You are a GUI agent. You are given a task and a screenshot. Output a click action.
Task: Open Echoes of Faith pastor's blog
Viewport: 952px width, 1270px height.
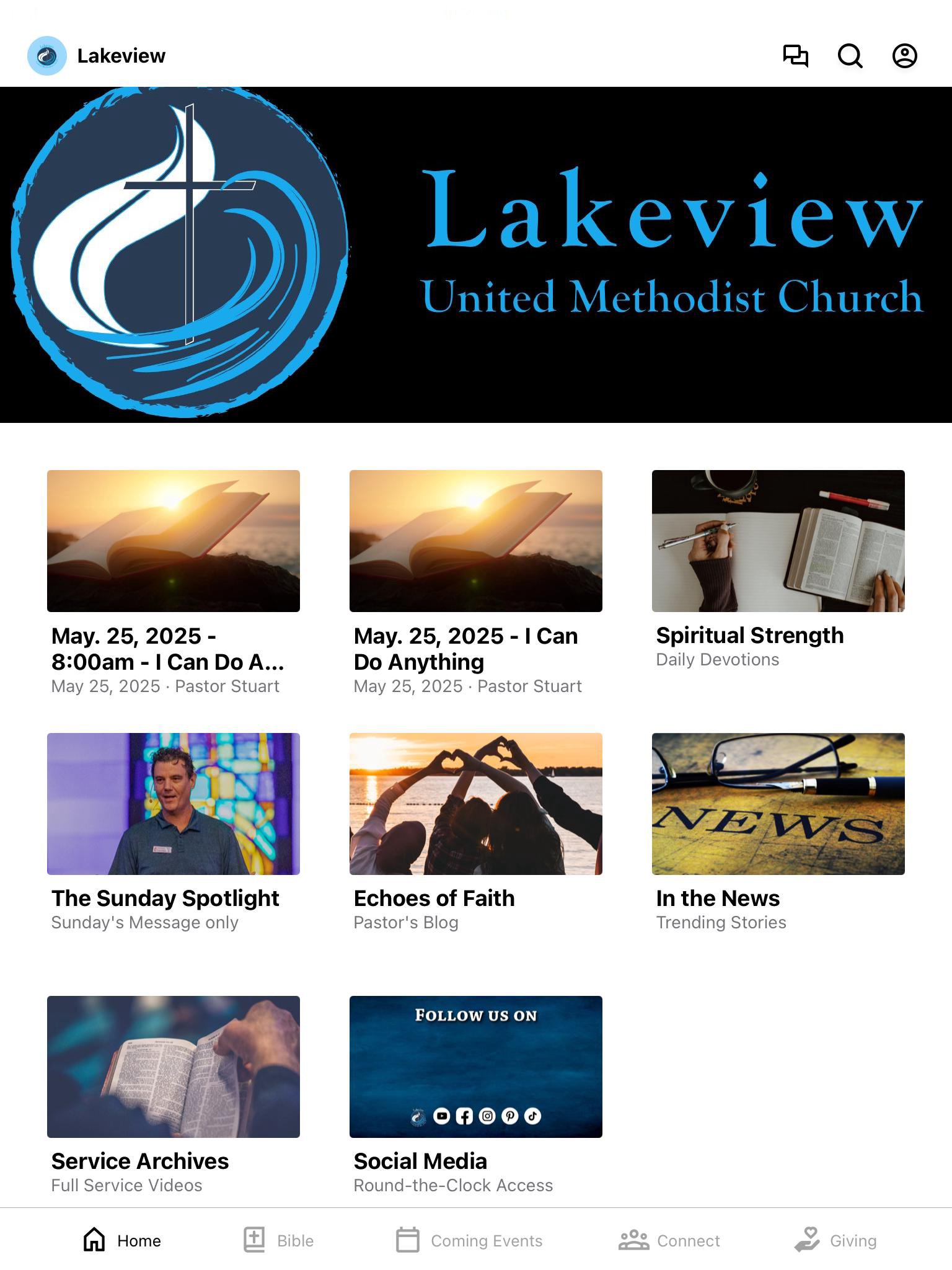pyautogui.click(x=476, y=832)
